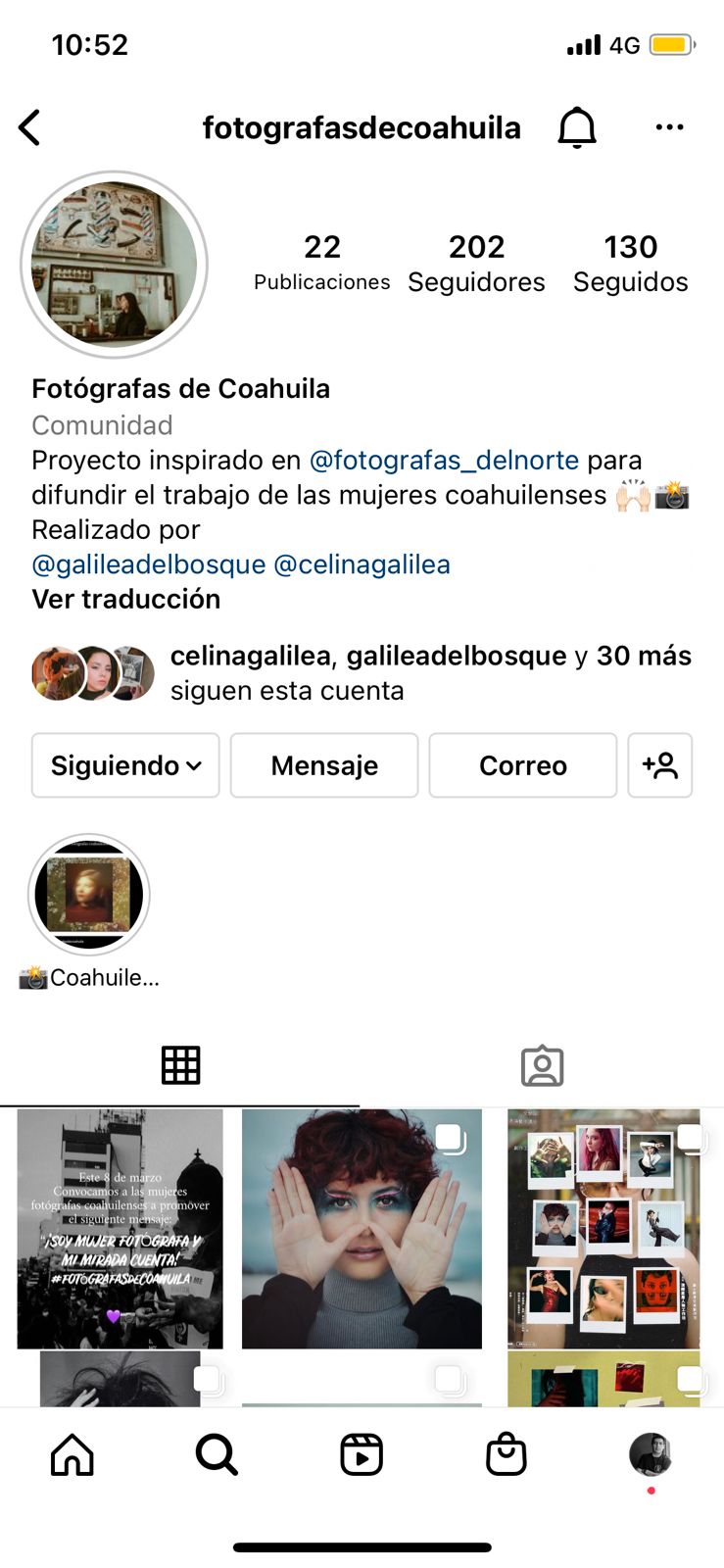Open the @fotografas_delnorte profile link
The height and width of the screenshot is (1568, 724).
[444, 460]
